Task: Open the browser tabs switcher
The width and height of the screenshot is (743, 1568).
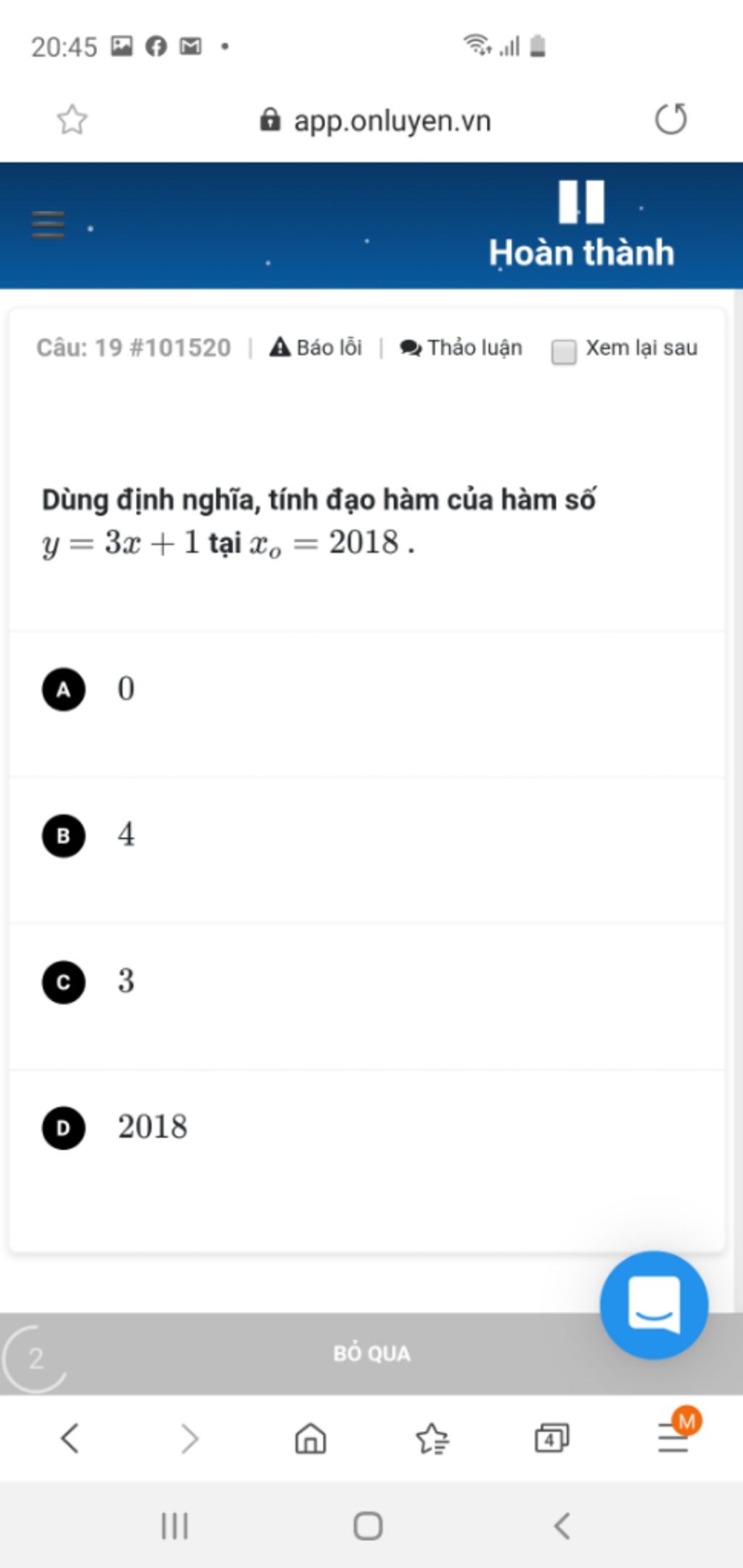Action: click(551, 1438)
